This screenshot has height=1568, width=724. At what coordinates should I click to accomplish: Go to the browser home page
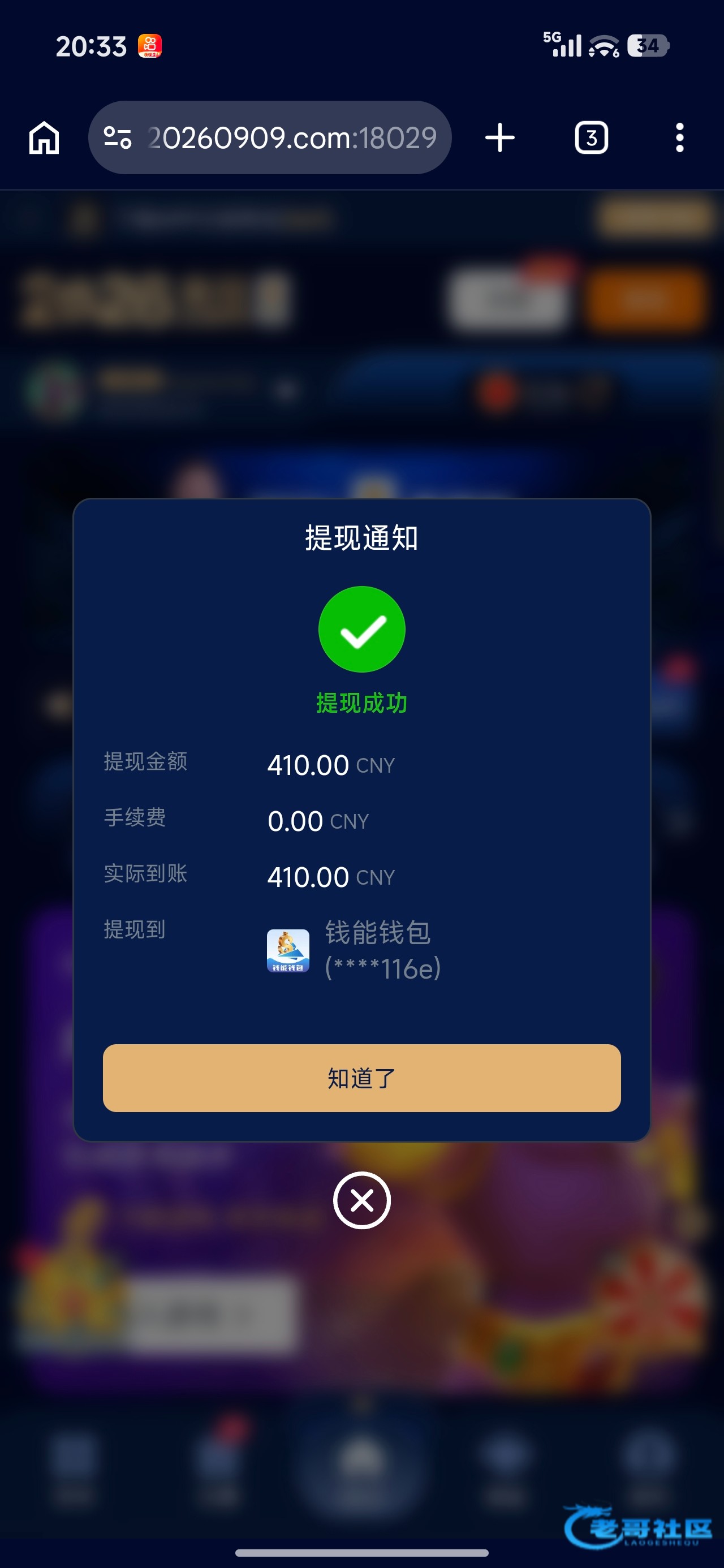(44, 137)
